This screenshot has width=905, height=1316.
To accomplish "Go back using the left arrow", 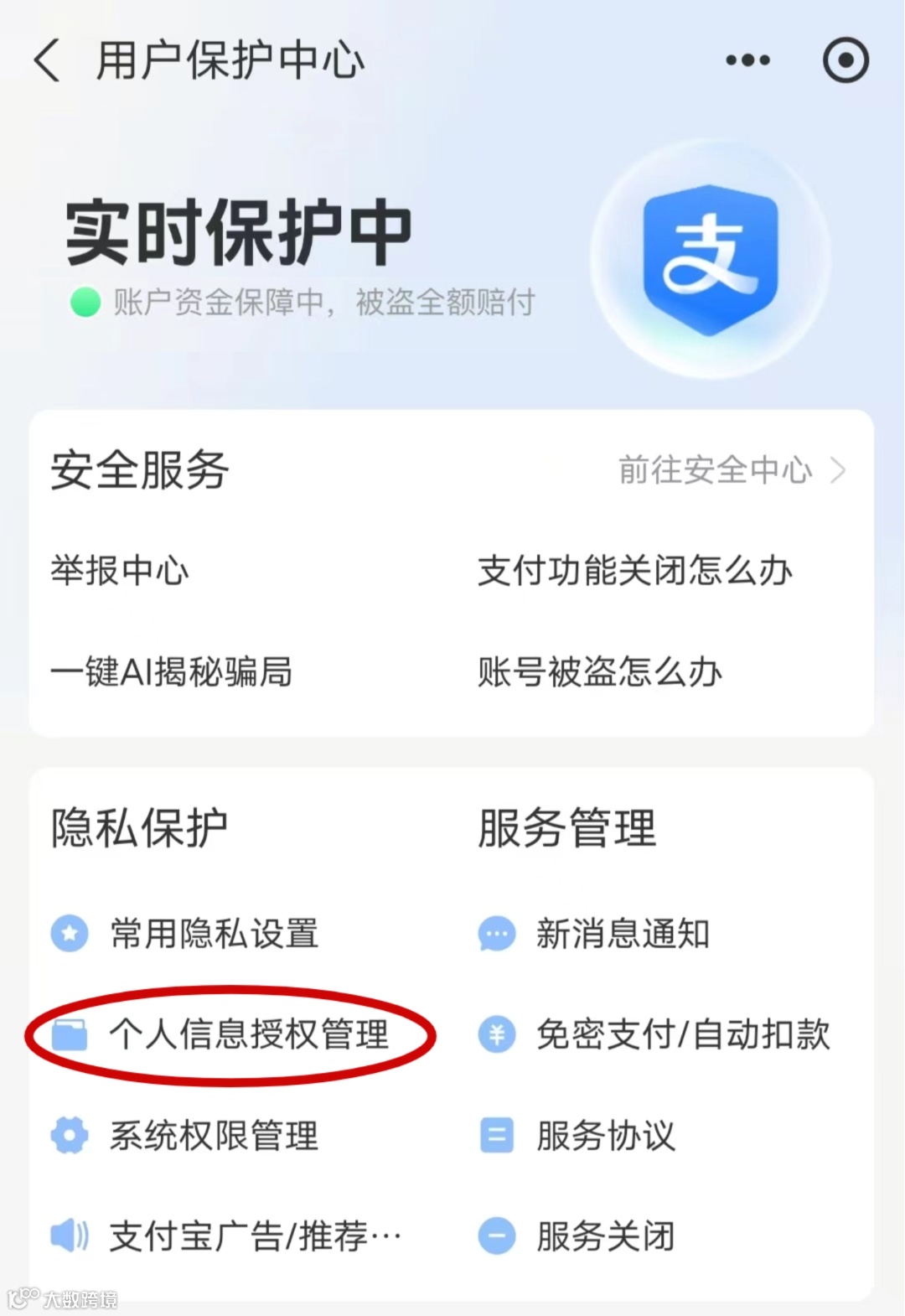I will tap(46, 60).
